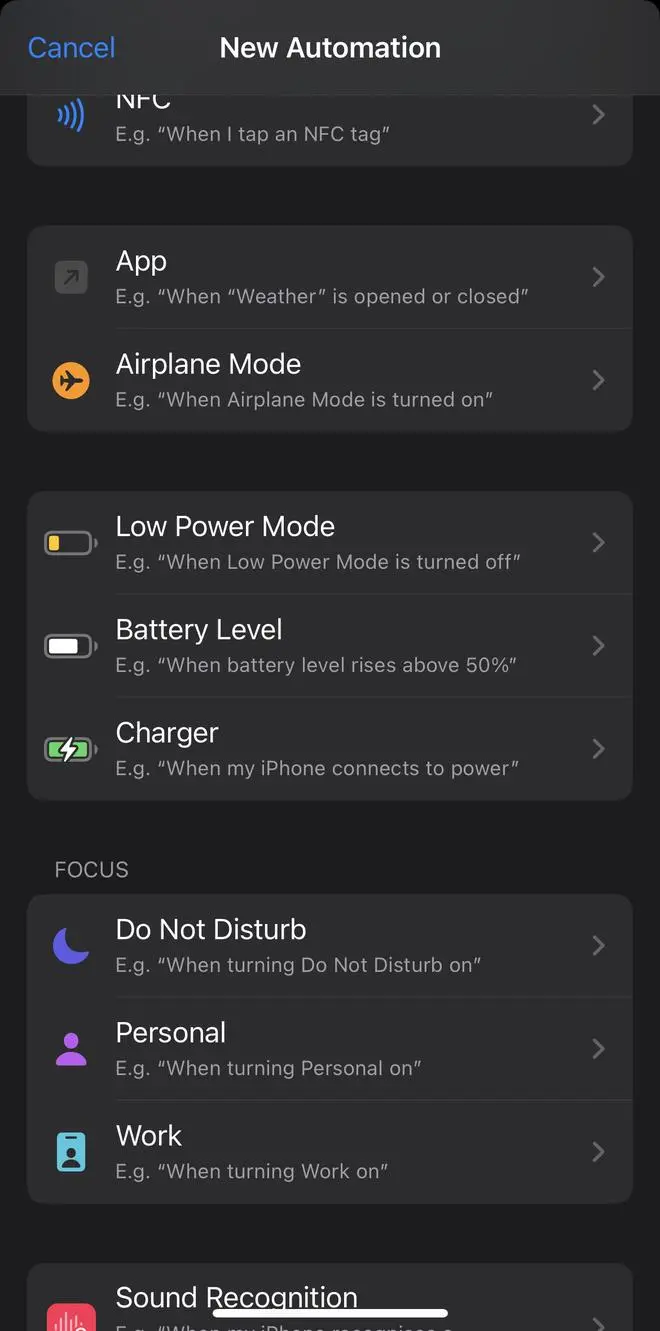Open the NFC tag trigger
The image size is (660, 1331).
point(329,125)
